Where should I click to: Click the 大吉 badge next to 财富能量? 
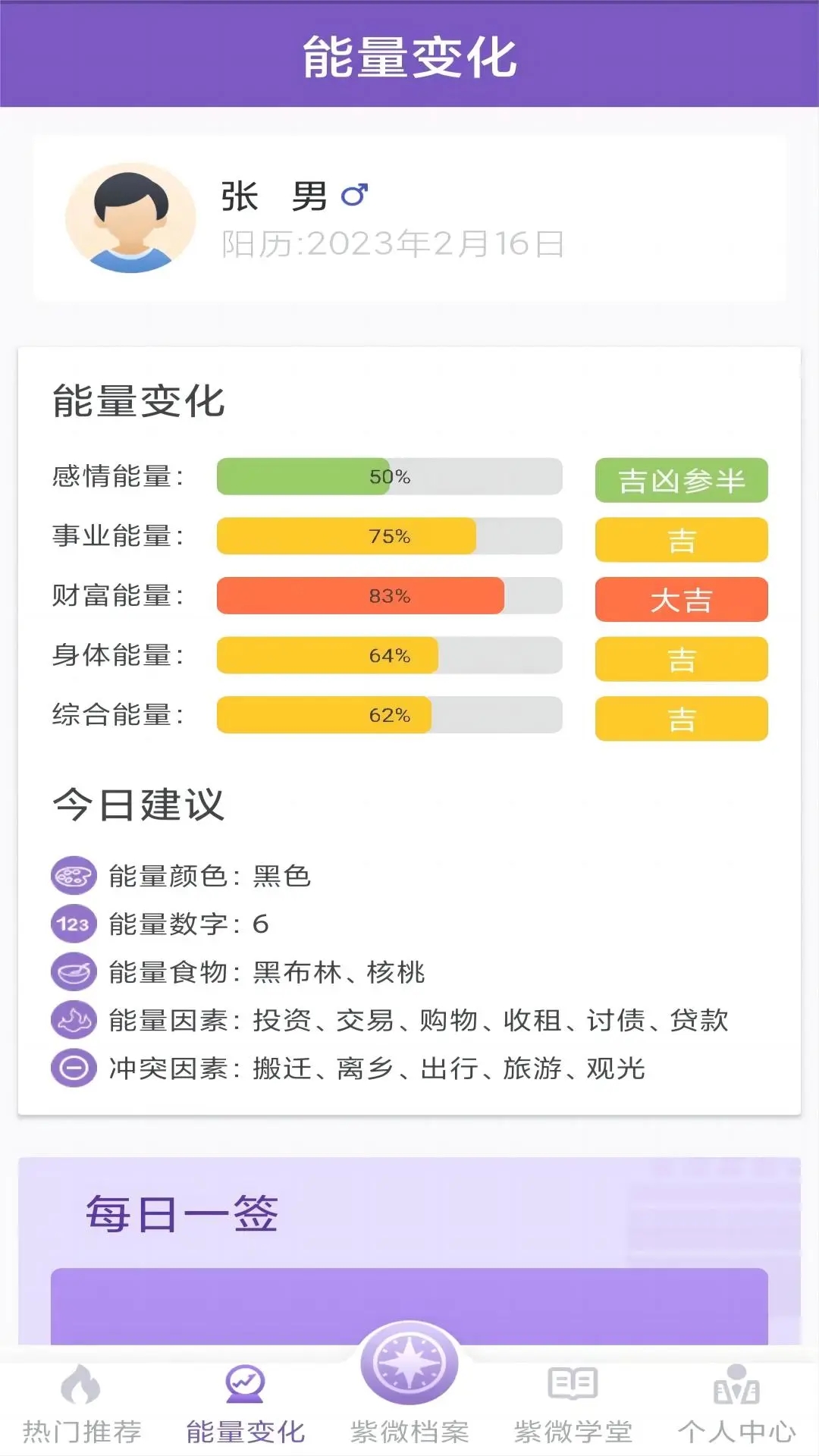coord(681,599)
